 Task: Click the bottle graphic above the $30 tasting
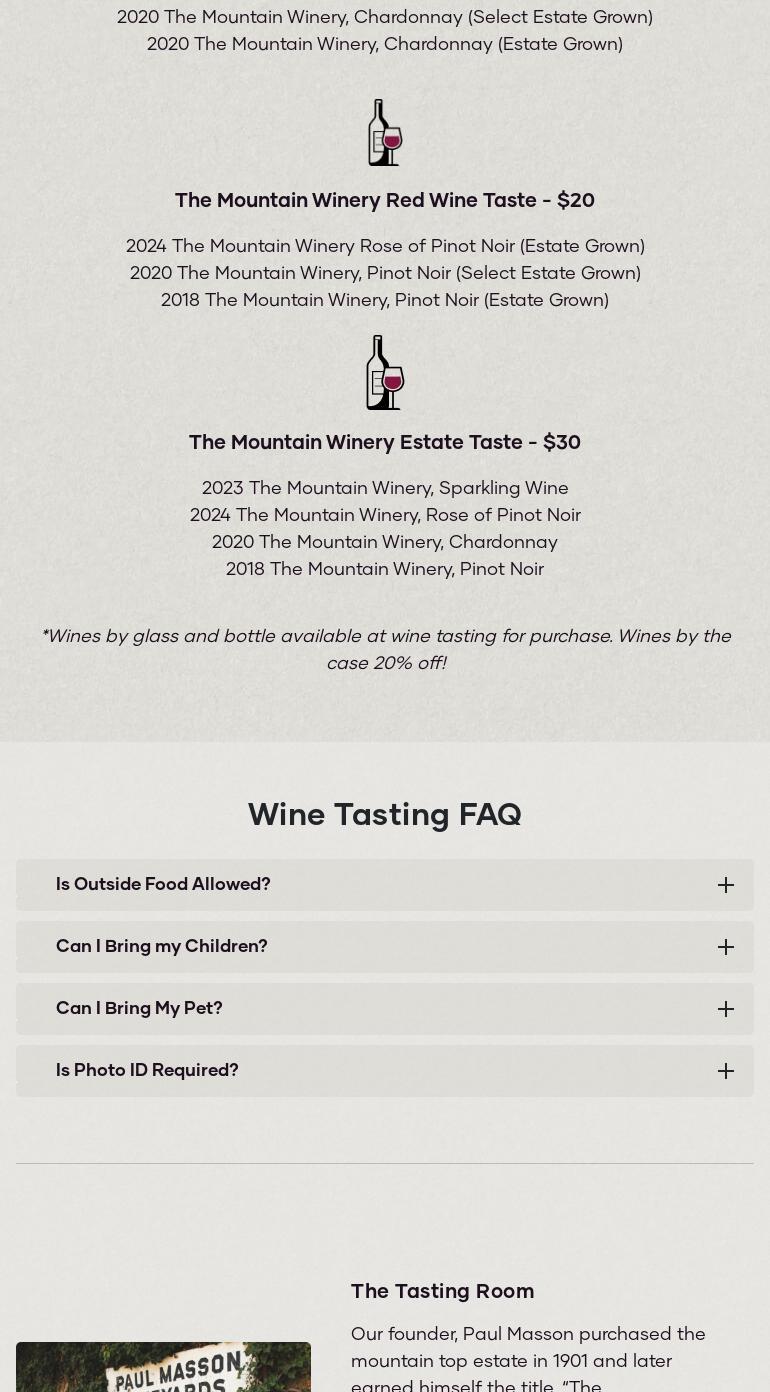click(x=385, y=372)
